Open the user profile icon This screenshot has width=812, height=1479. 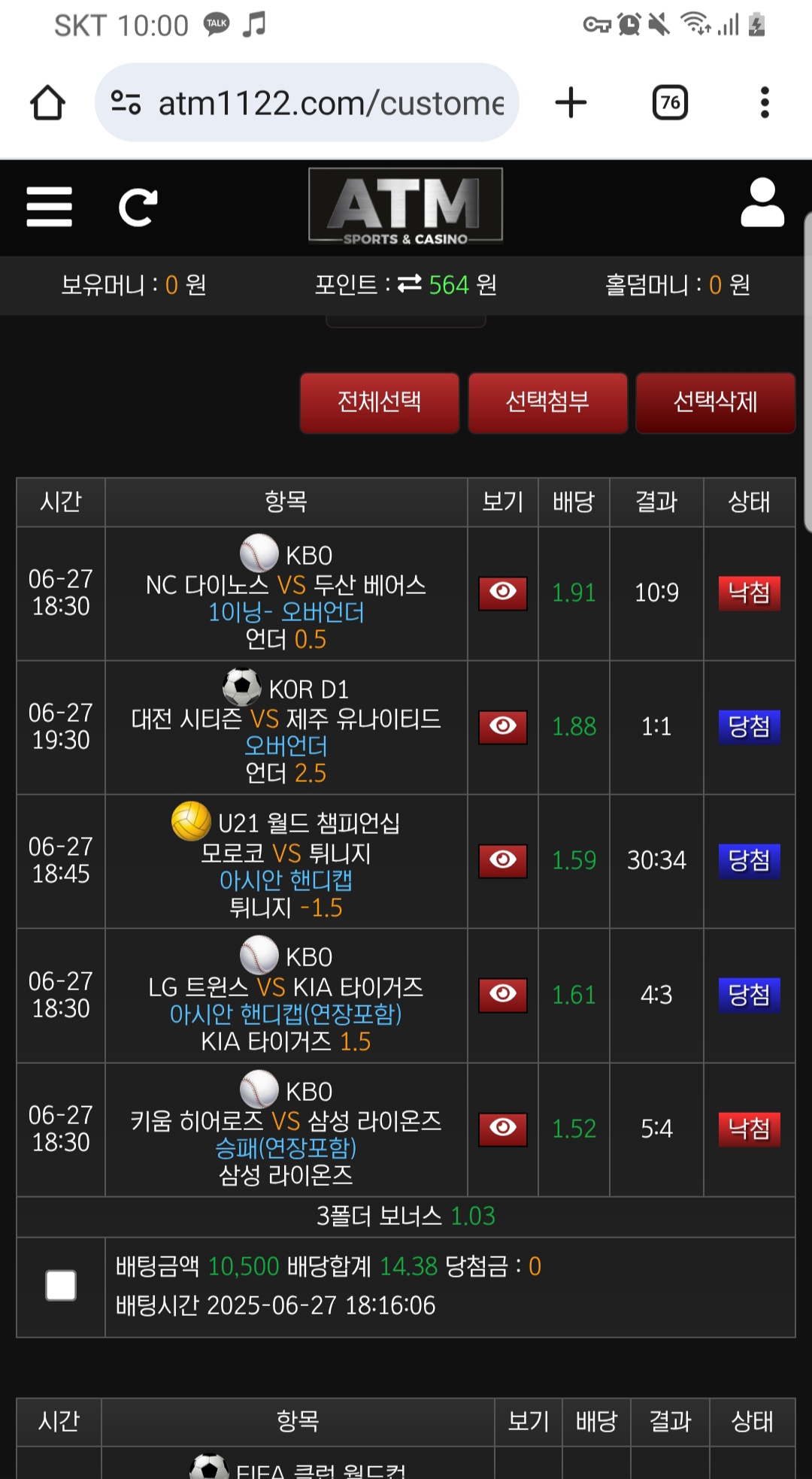tap(762, 202)
